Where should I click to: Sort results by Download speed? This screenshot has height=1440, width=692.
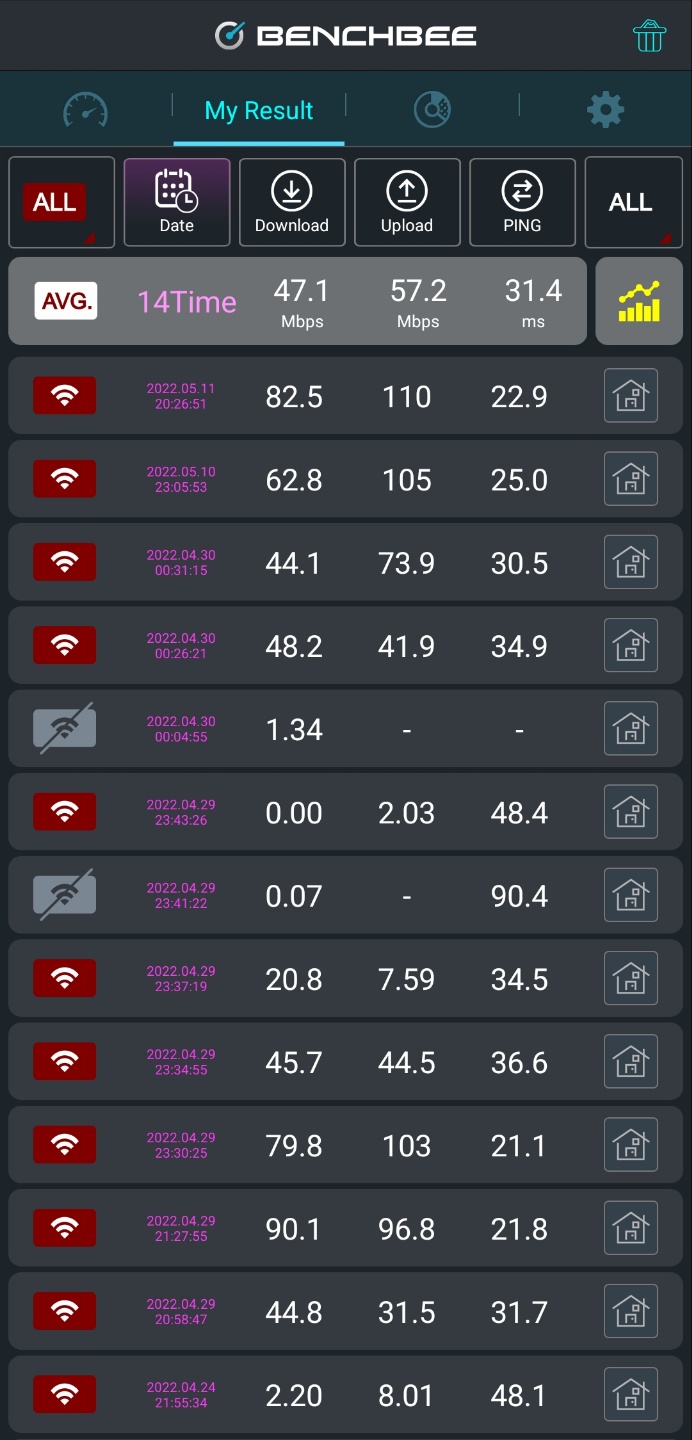point(292,202)
